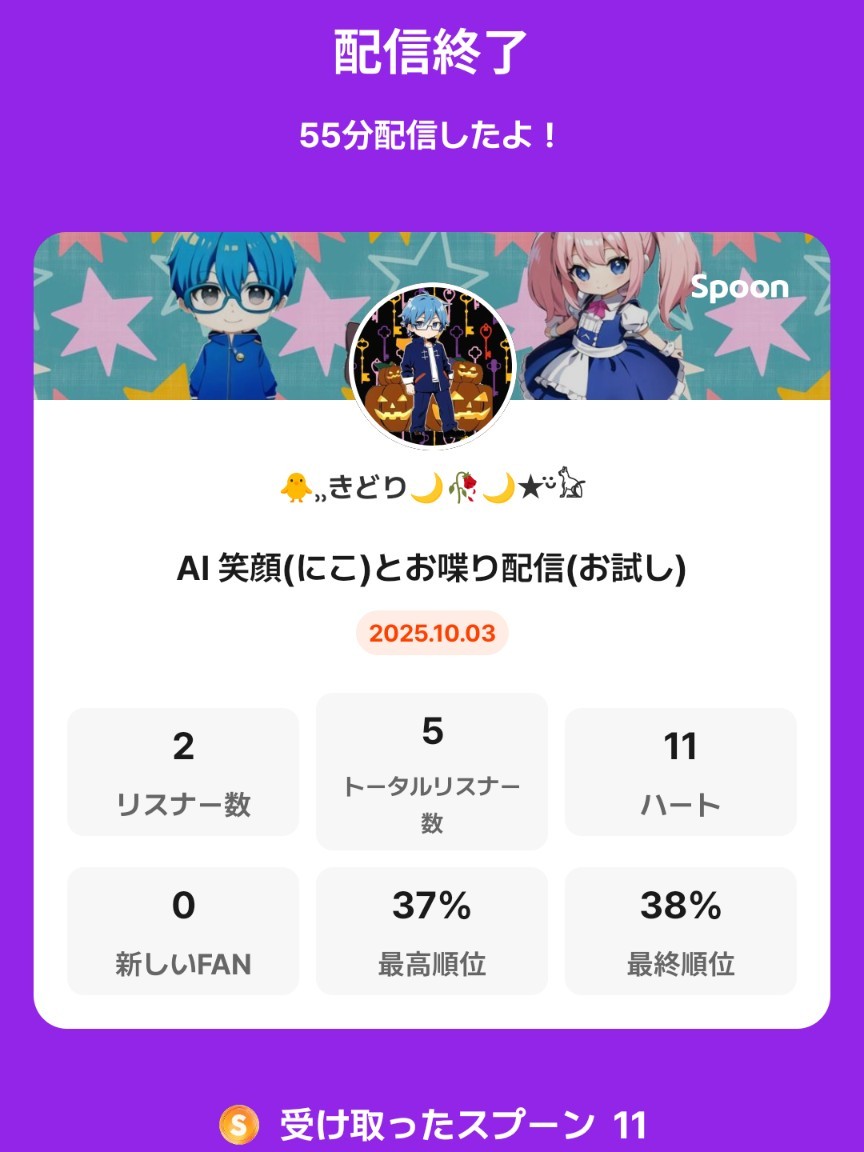The image size is (864, 1152).
Task: Select the 最終順位 38% stat card
Action: pos(681,930)
